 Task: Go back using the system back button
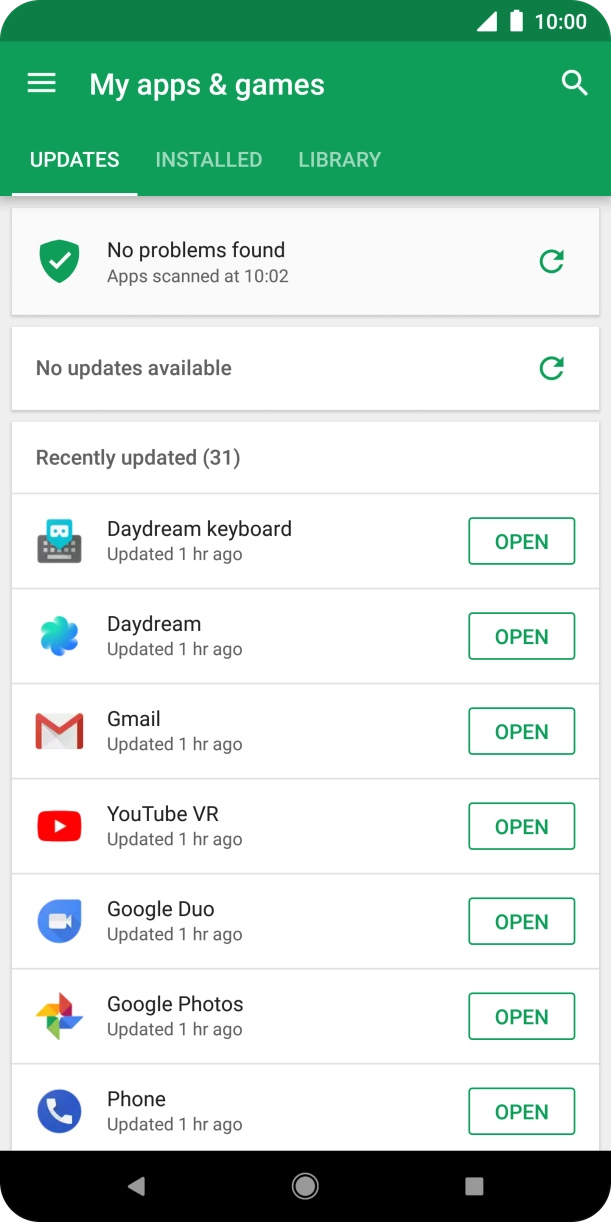click(137, 1186)
